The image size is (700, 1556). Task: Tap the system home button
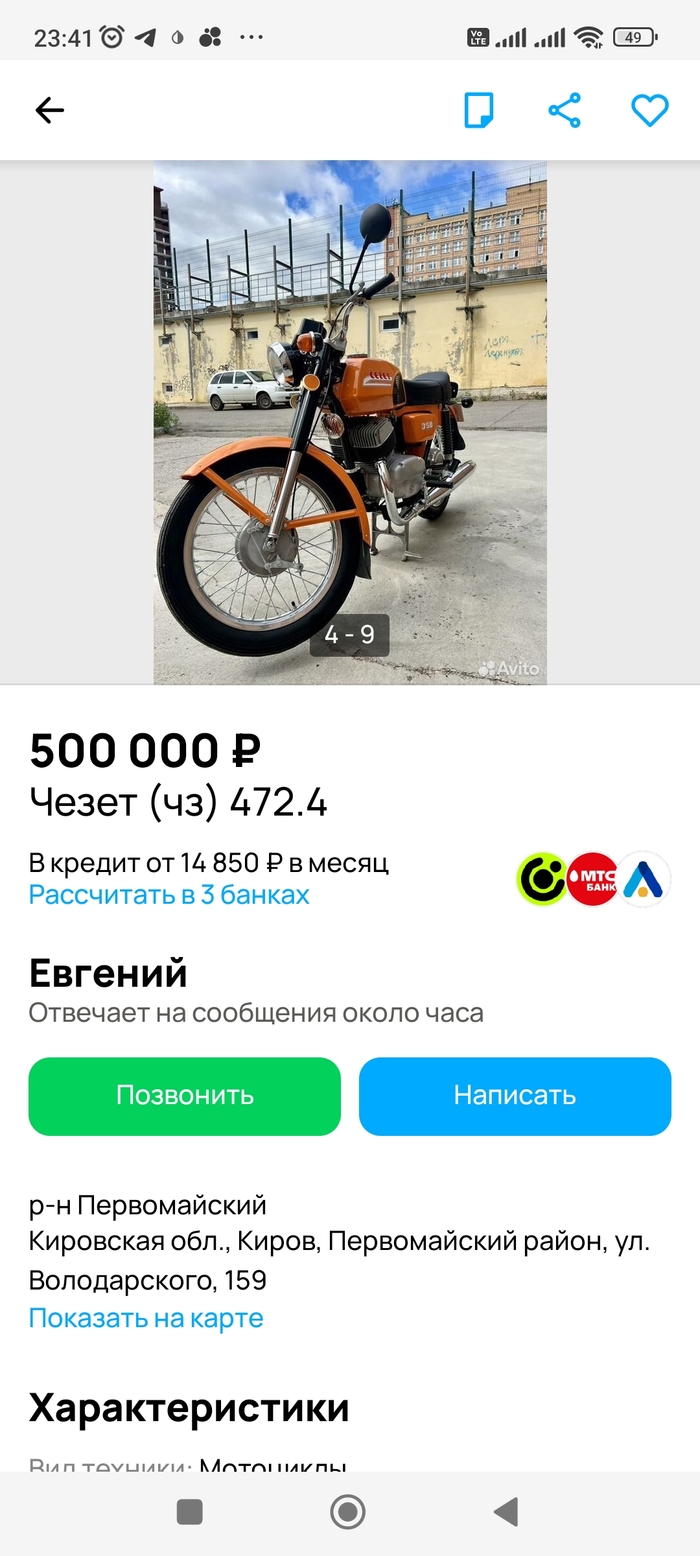(348, 1511)
